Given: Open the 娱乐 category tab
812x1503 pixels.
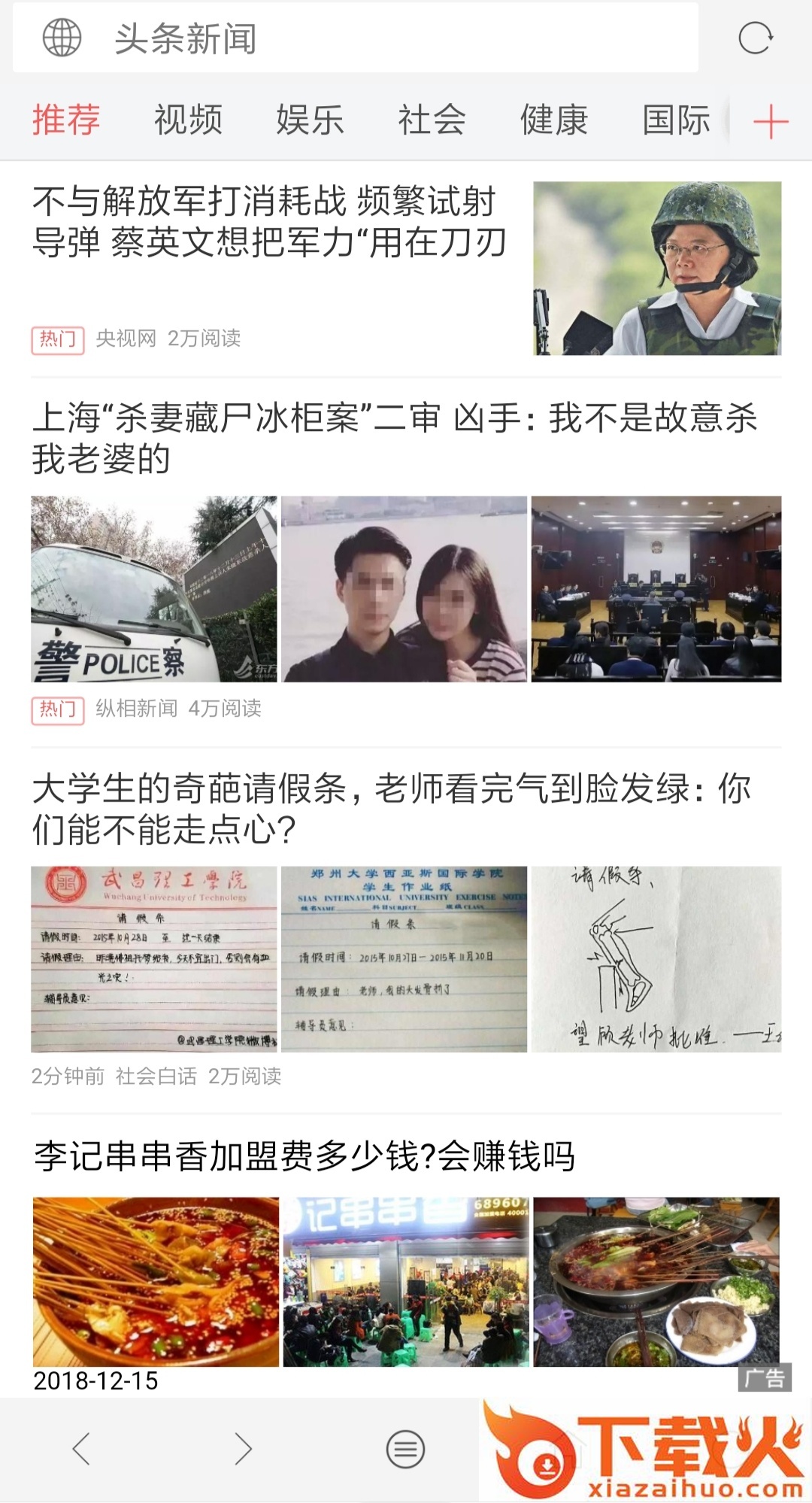Looking at the screenshot, I should pos(310,120).
